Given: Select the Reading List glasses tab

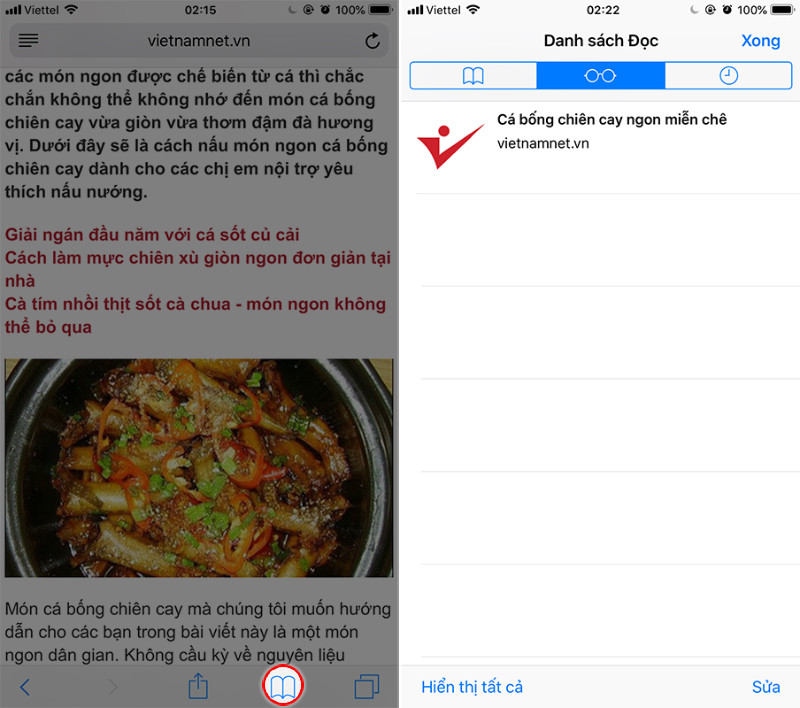Looking at the screenshot, I should click(x=600, y=76).
